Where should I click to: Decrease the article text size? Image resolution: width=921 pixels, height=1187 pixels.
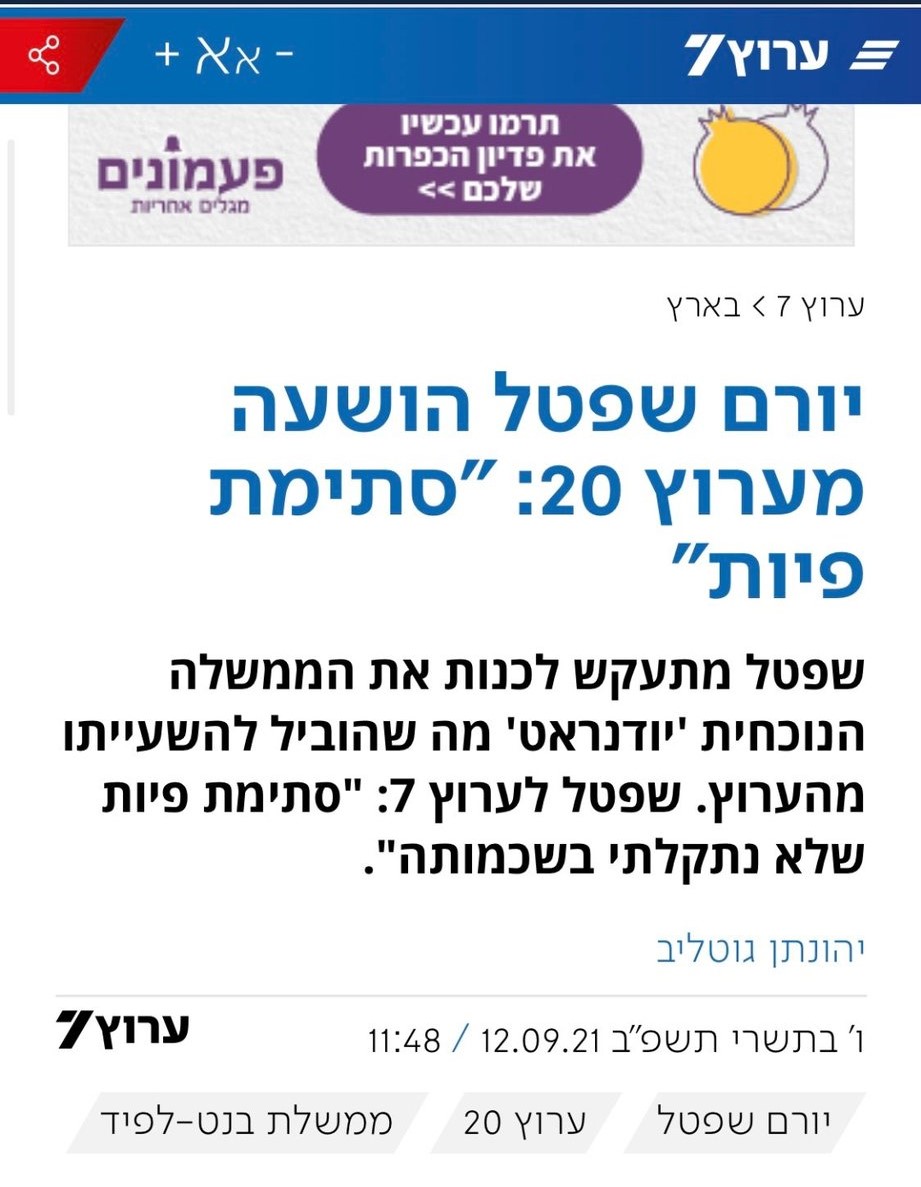coord(283,54)
